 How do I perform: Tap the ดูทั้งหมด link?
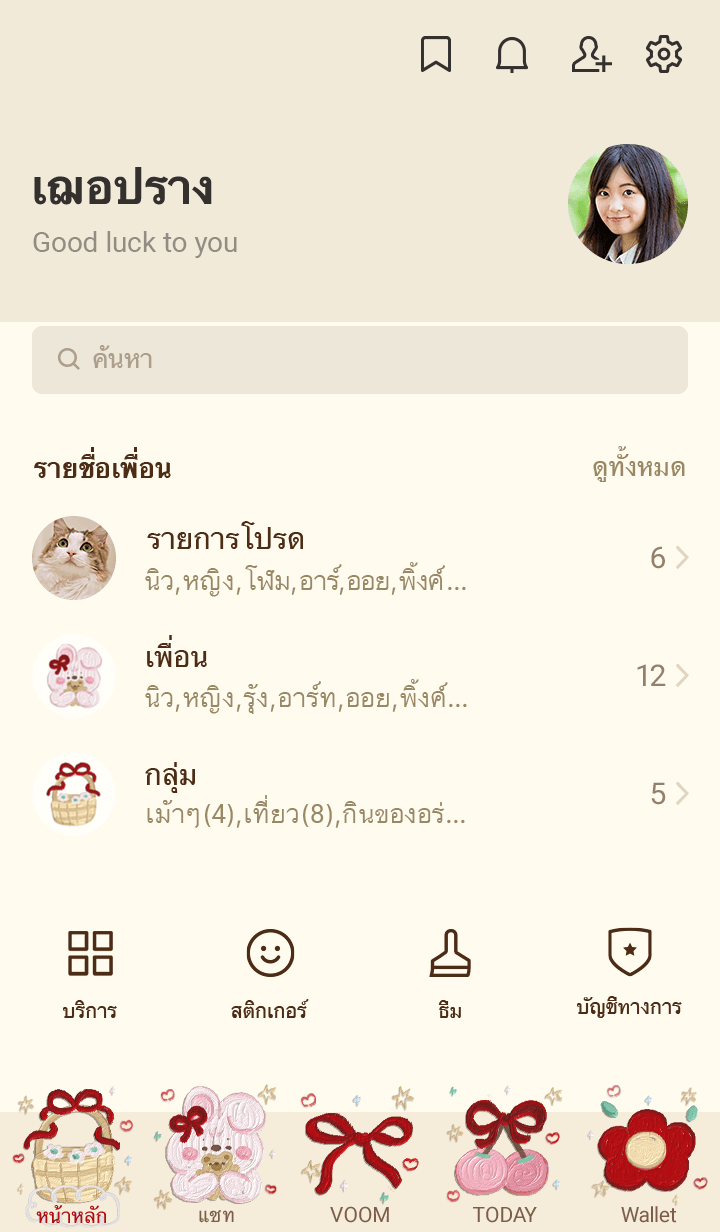coord(638,468)
